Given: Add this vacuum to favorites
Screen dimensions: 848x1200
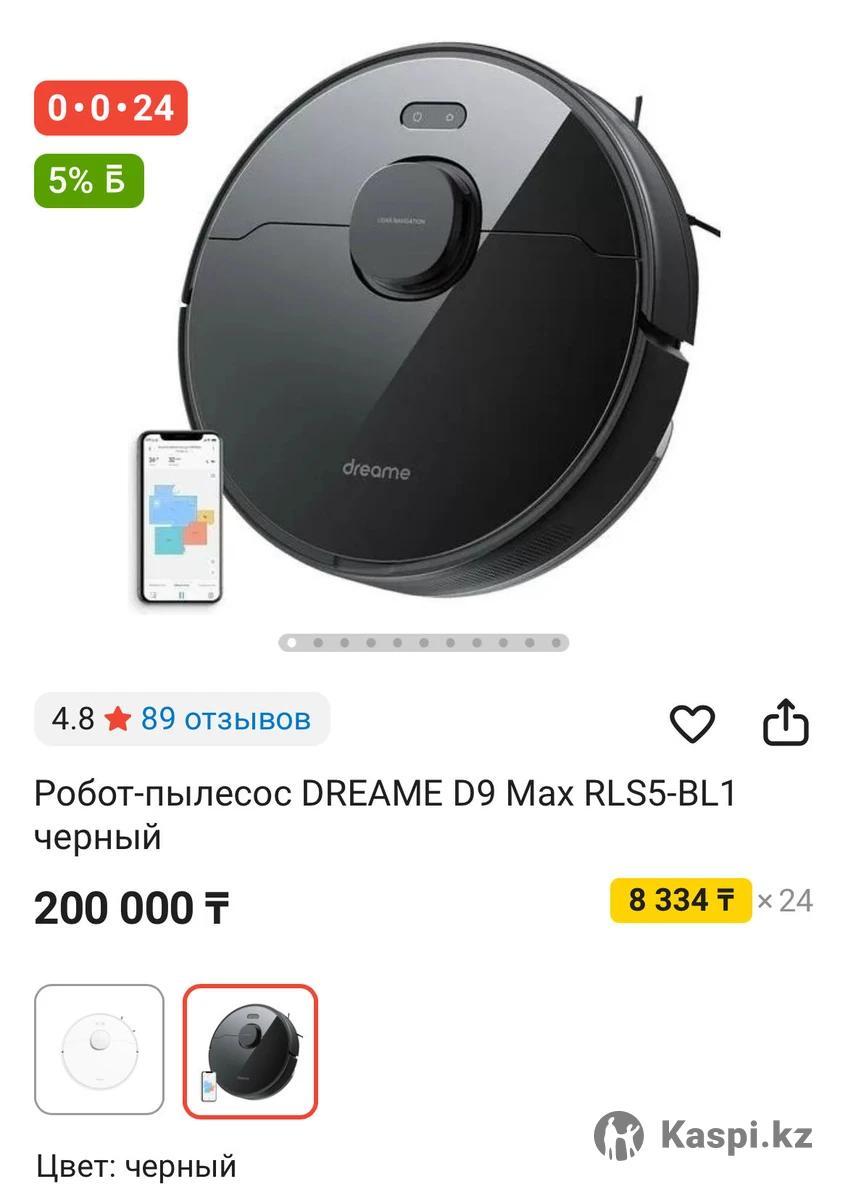Looking at the screenshot, I should coord(692,723).
